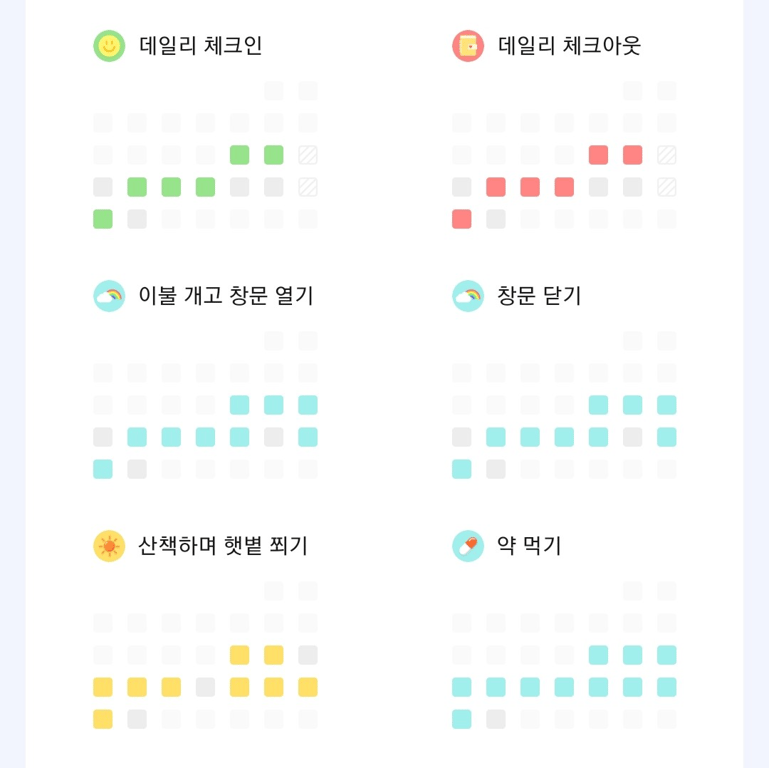View the 이불 개고 창문 열기 habit card
769x768 pixels.
[x=225, y=296]
